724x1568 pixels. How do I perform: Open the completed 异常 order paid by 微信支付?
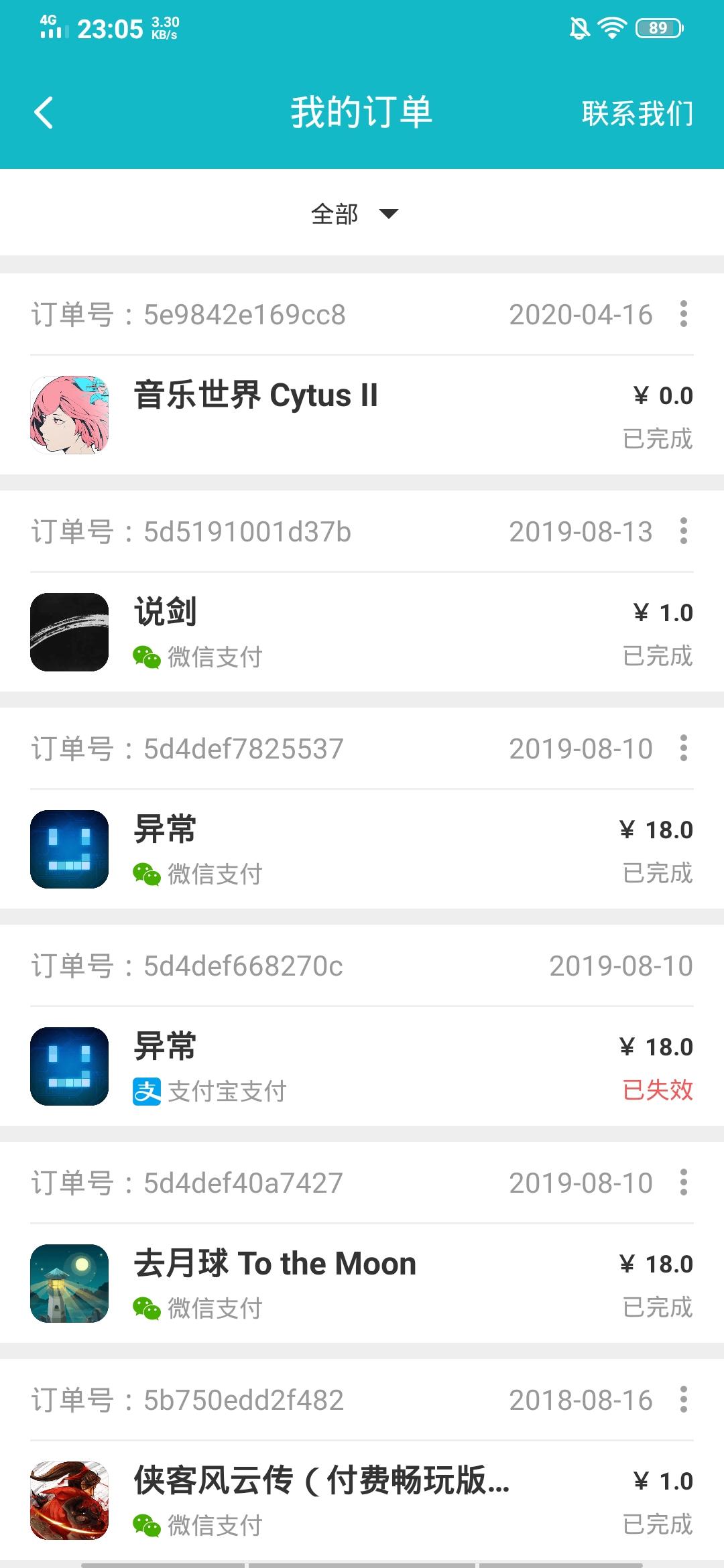click(x=362, y=849)
